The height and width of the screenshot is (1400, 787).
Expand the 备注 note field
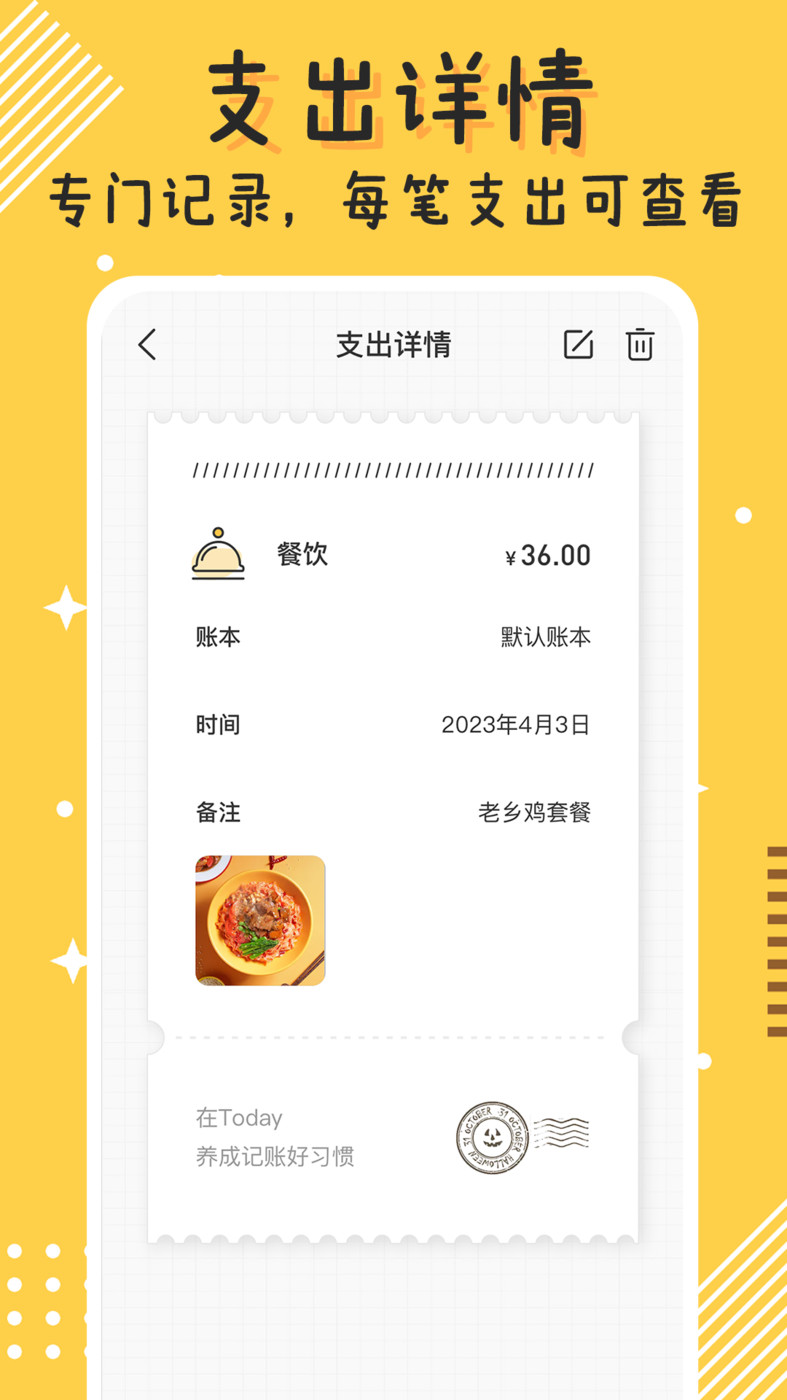pyautogui.click(x=218, y=813)
